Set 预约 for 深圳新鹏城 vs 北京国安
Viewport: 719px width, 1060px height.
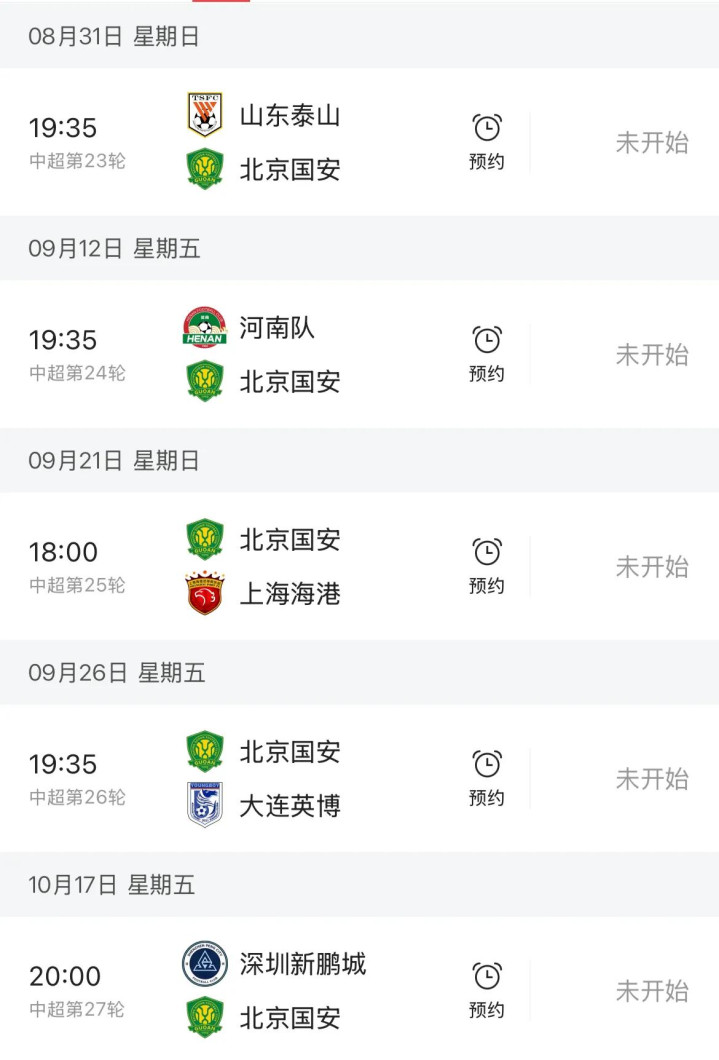point(486,990)
